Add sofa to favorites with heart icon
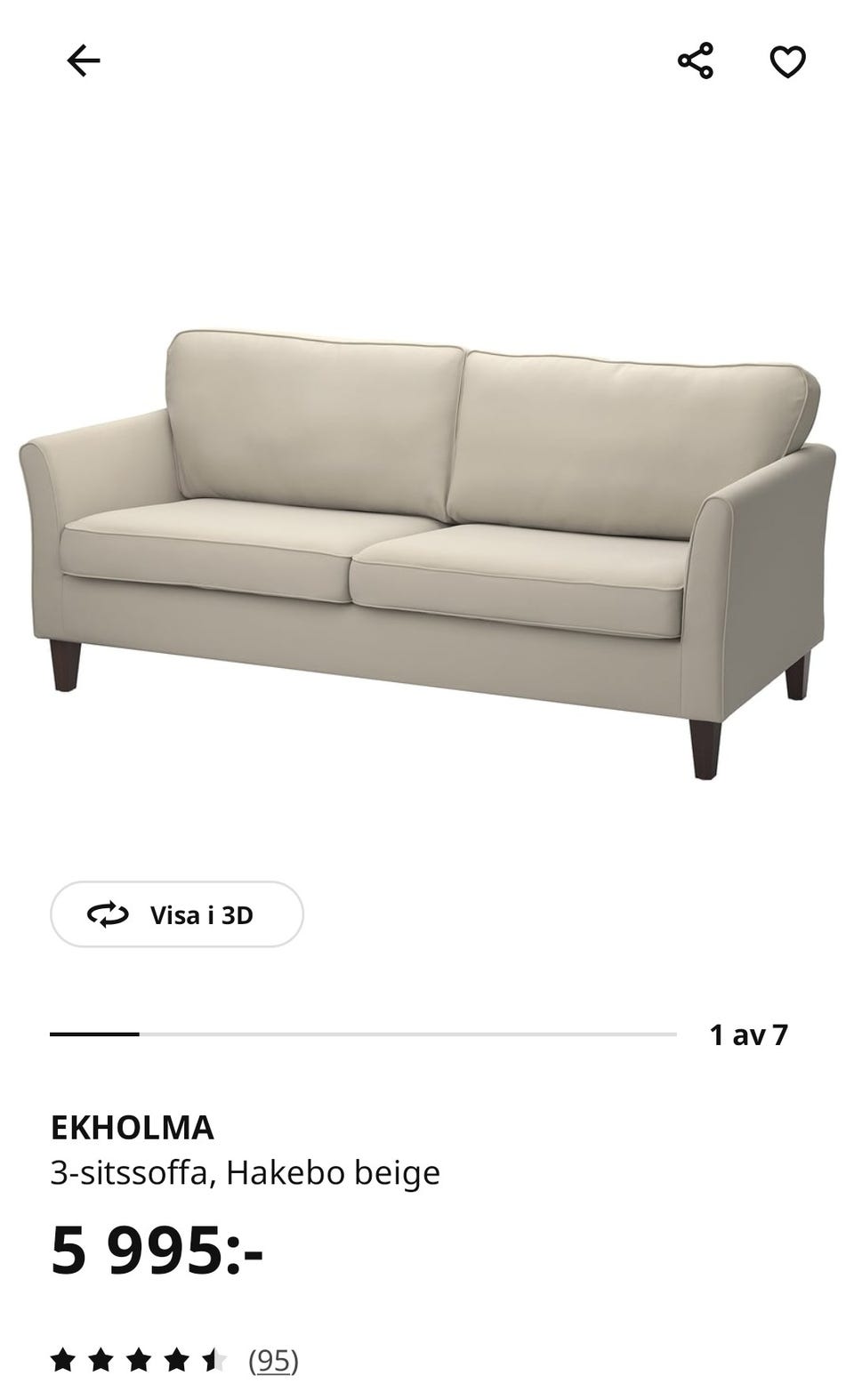This screenshot has height=1400, width=854. (x=787, y=61)
